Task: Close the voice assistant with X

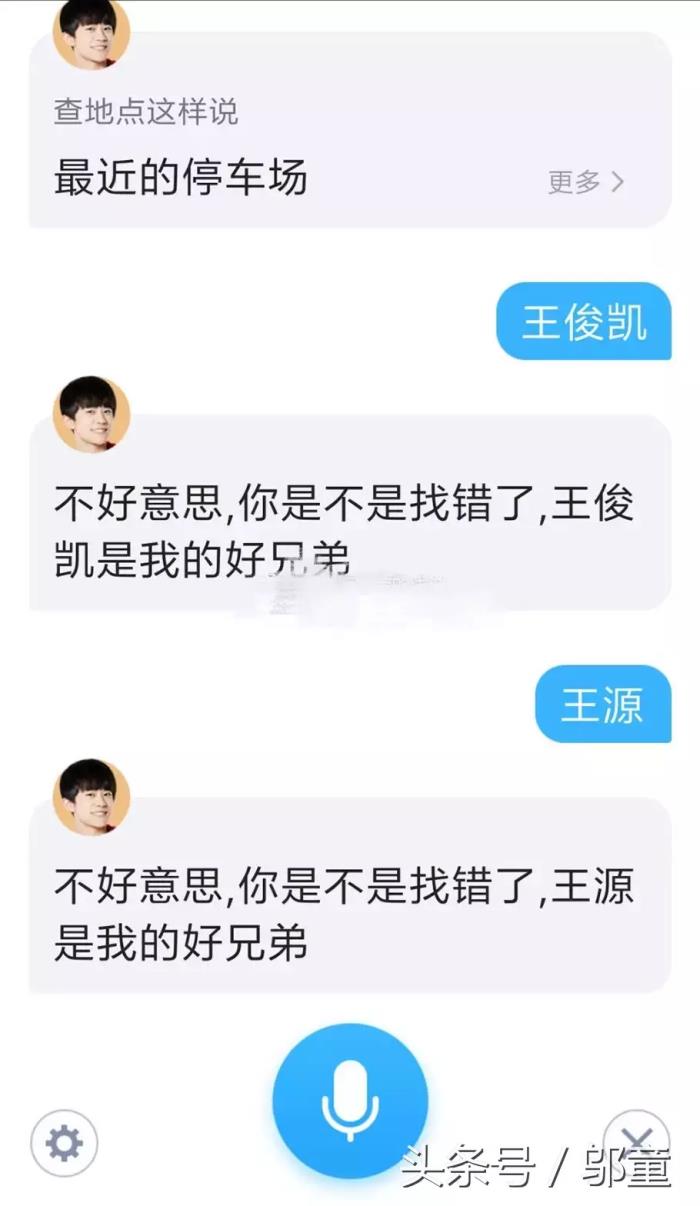Action: click(637, 1138)
